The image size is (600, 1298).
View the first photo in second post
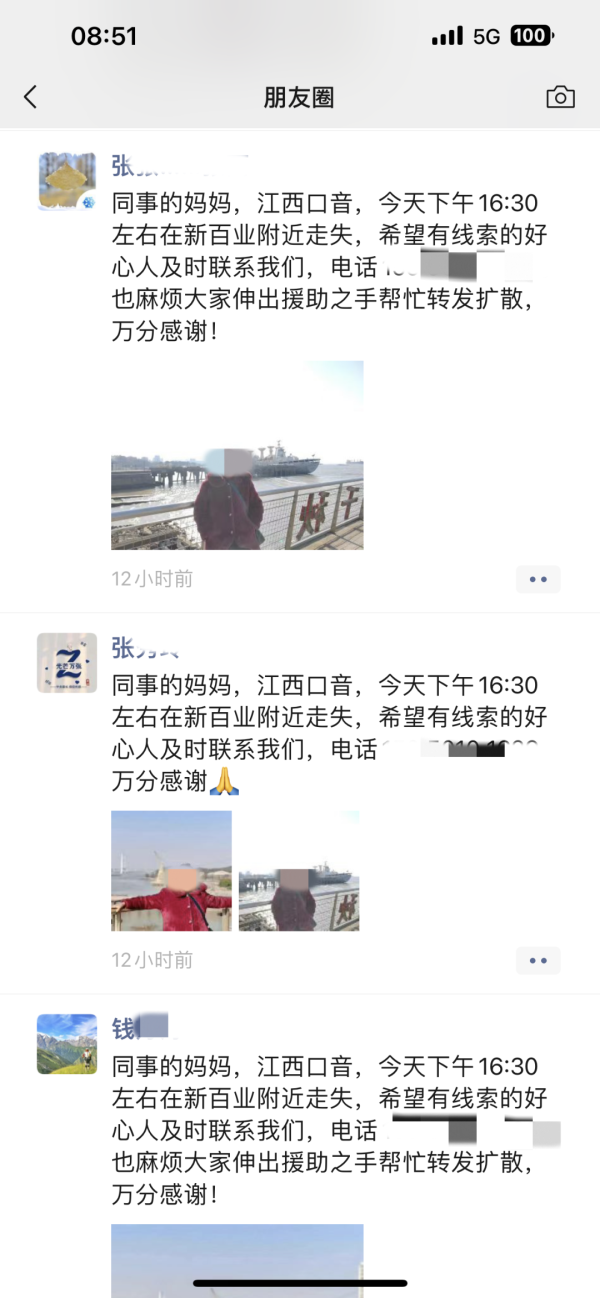171,870
